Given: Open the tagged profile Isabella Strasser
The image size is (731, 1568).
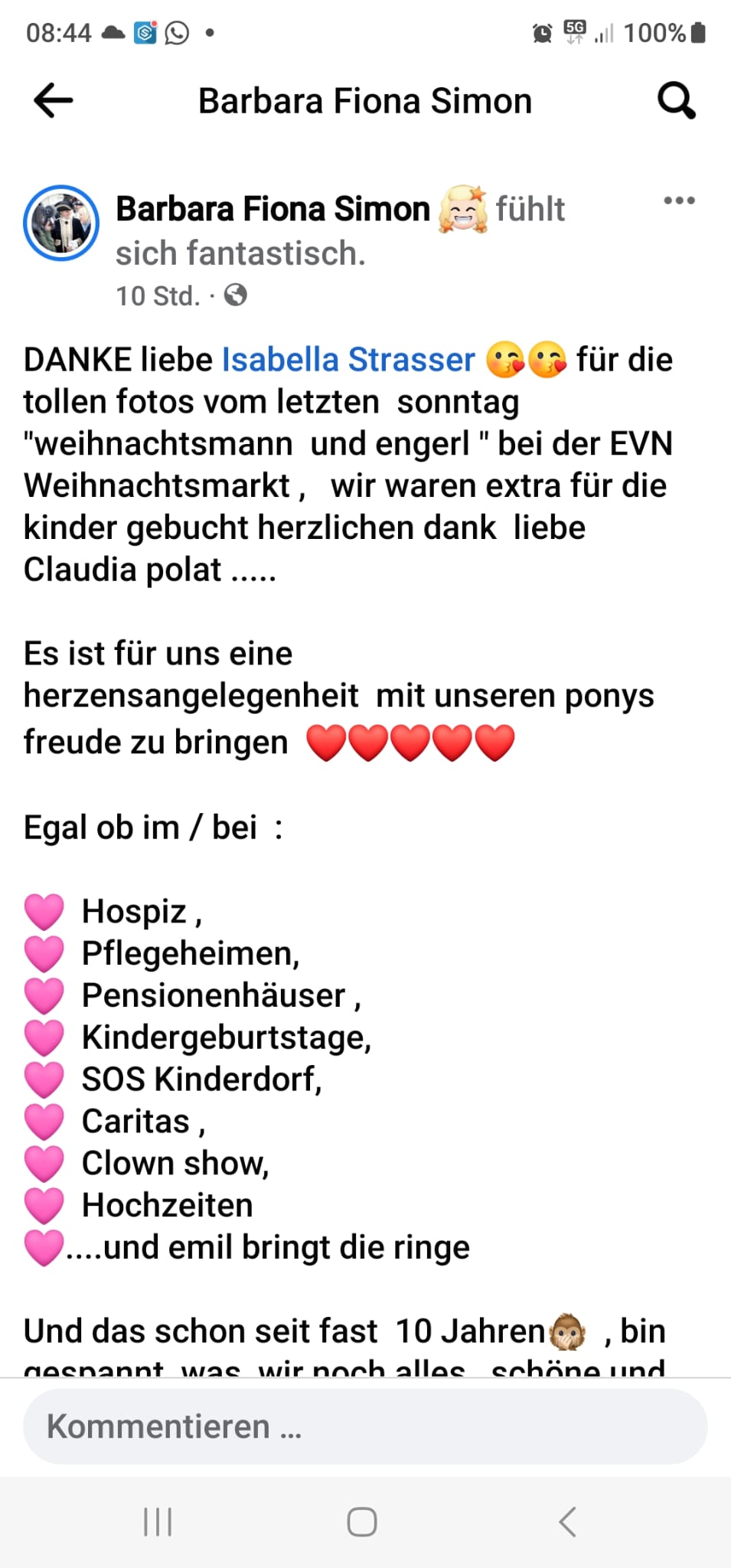Looking at the screenshot, I should coord(348,360).
